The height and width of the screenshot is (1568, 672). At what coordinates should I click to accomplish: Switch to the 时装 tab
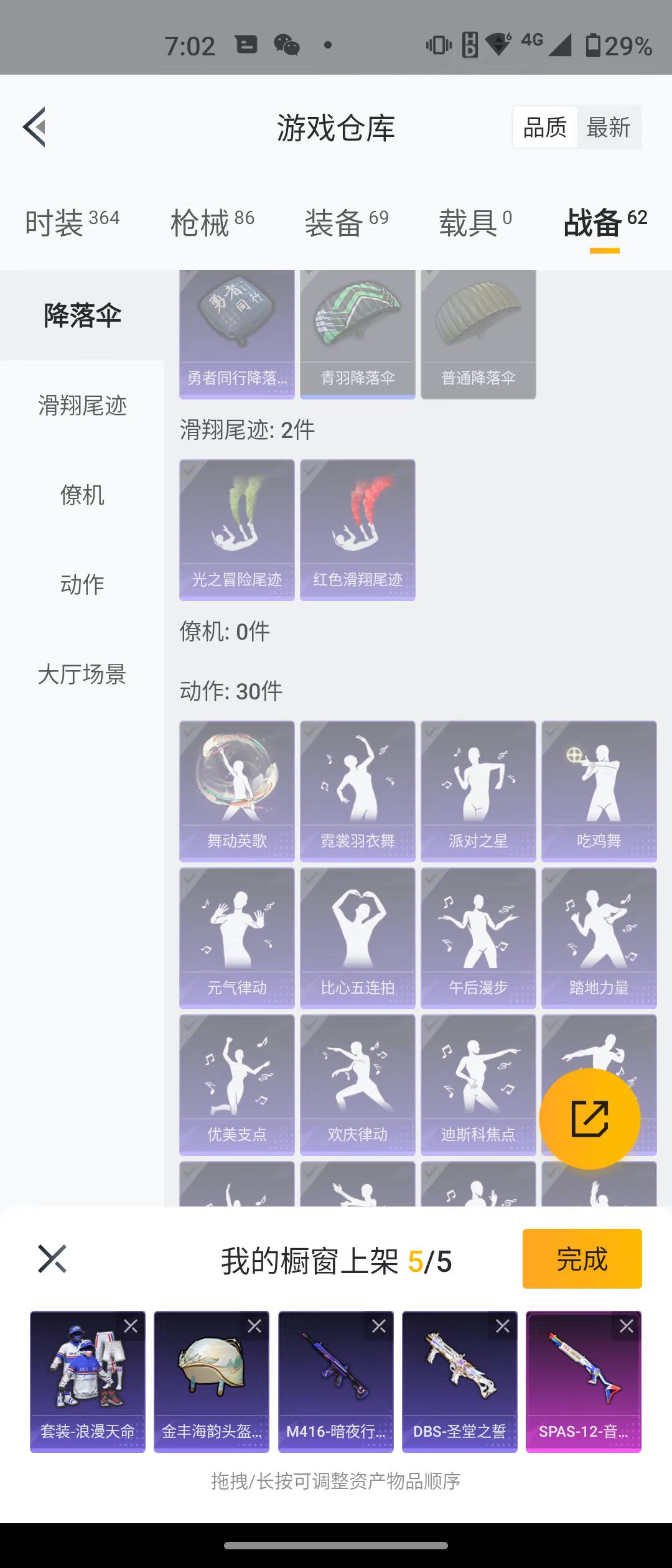pos(72,222)
